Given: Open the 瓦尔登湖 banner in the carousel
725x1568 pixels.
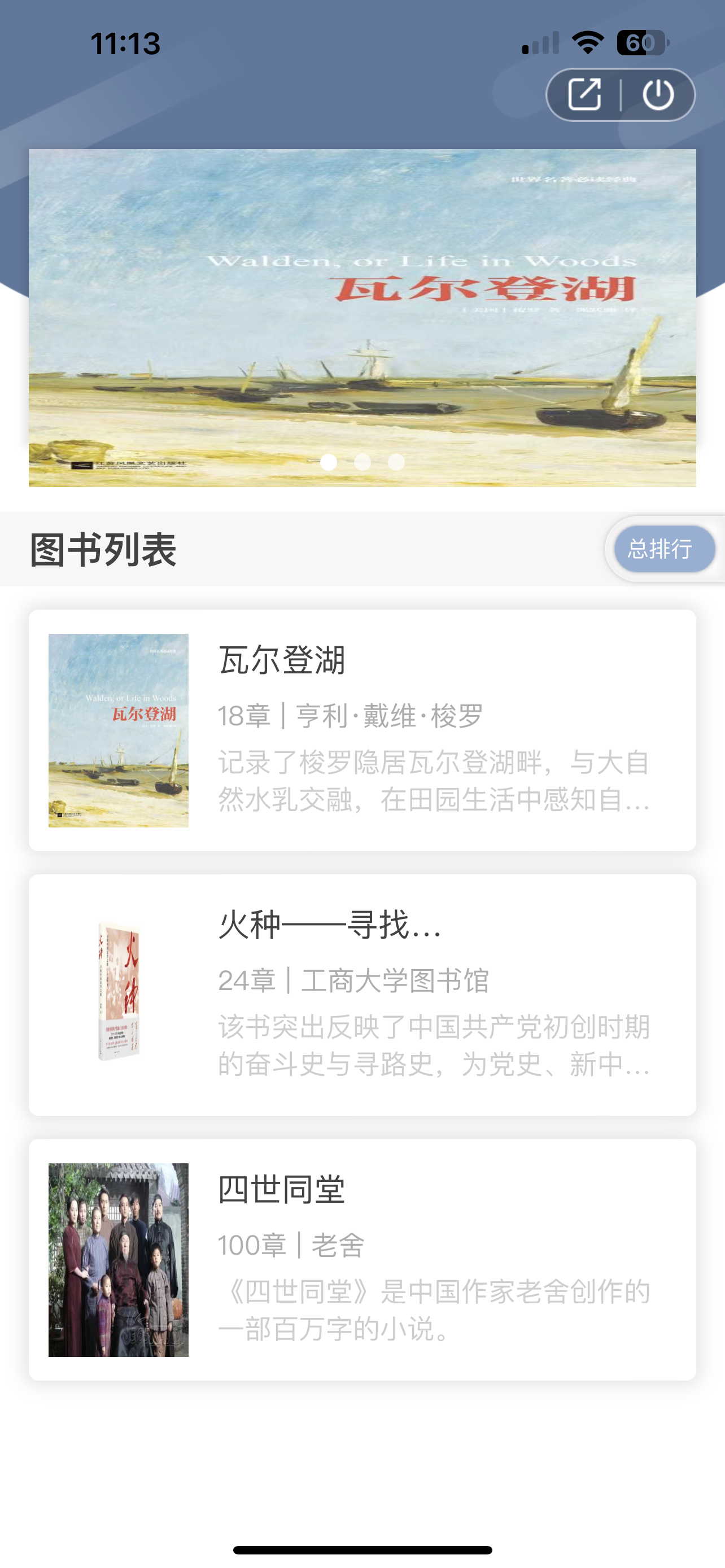Looking at the screenshot, I should coord(362,317).
